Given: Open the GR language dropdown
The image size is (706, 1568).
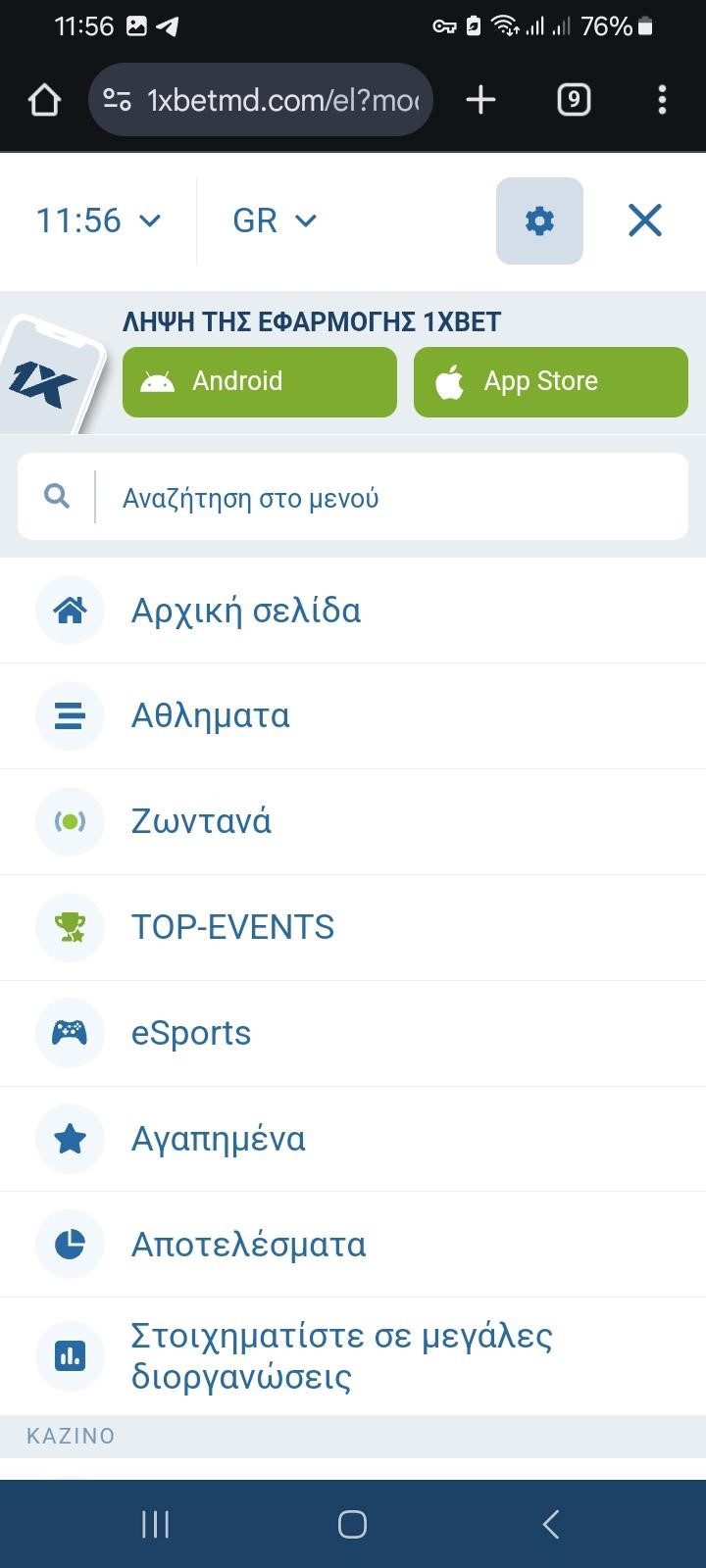Looking at the screenshot, I should point(275,220).
